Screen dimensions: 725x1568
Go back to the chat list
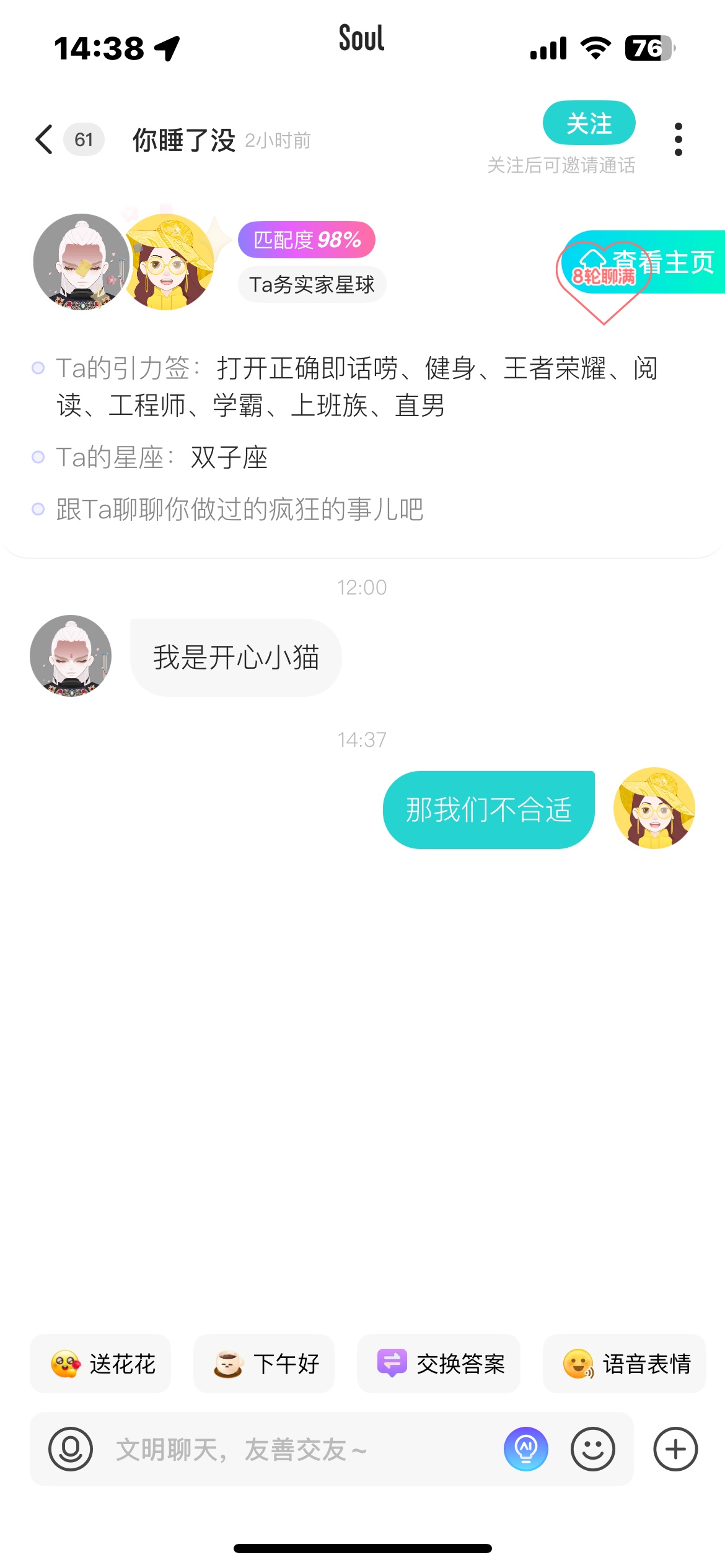[45, 139]
